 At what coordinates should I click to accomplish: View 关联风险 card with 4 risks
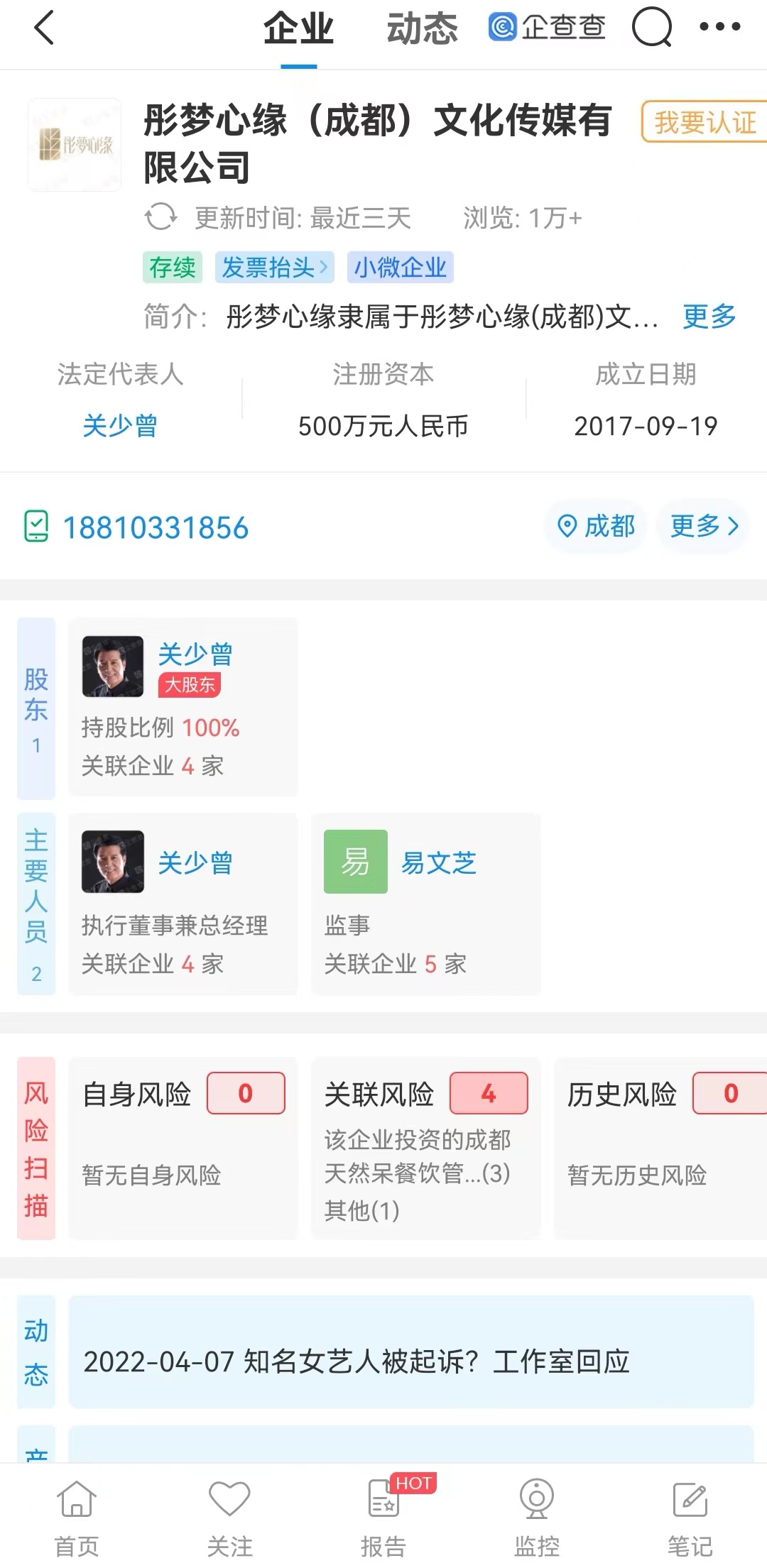(x=425, y=1148)
